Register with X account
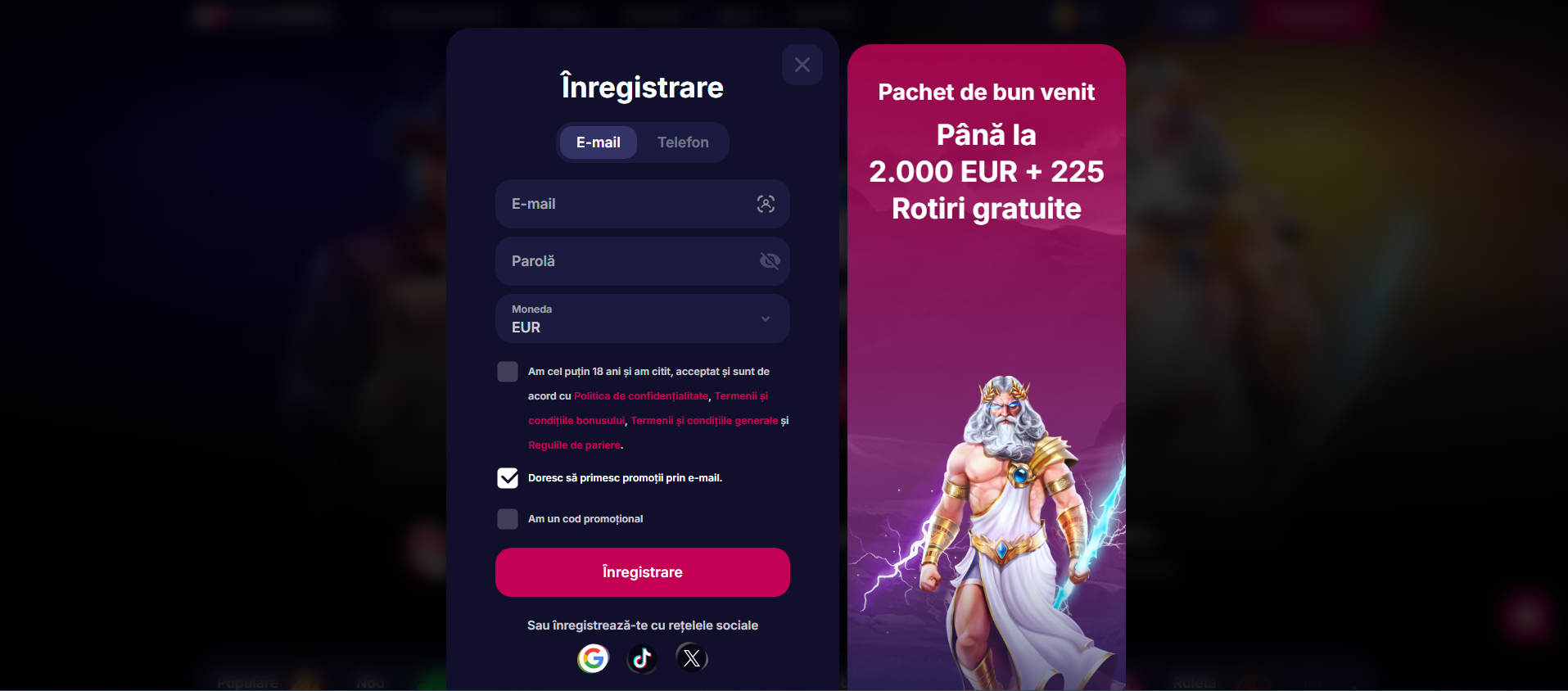Viewport: 1568px width, 691px height. pos(692,658)
